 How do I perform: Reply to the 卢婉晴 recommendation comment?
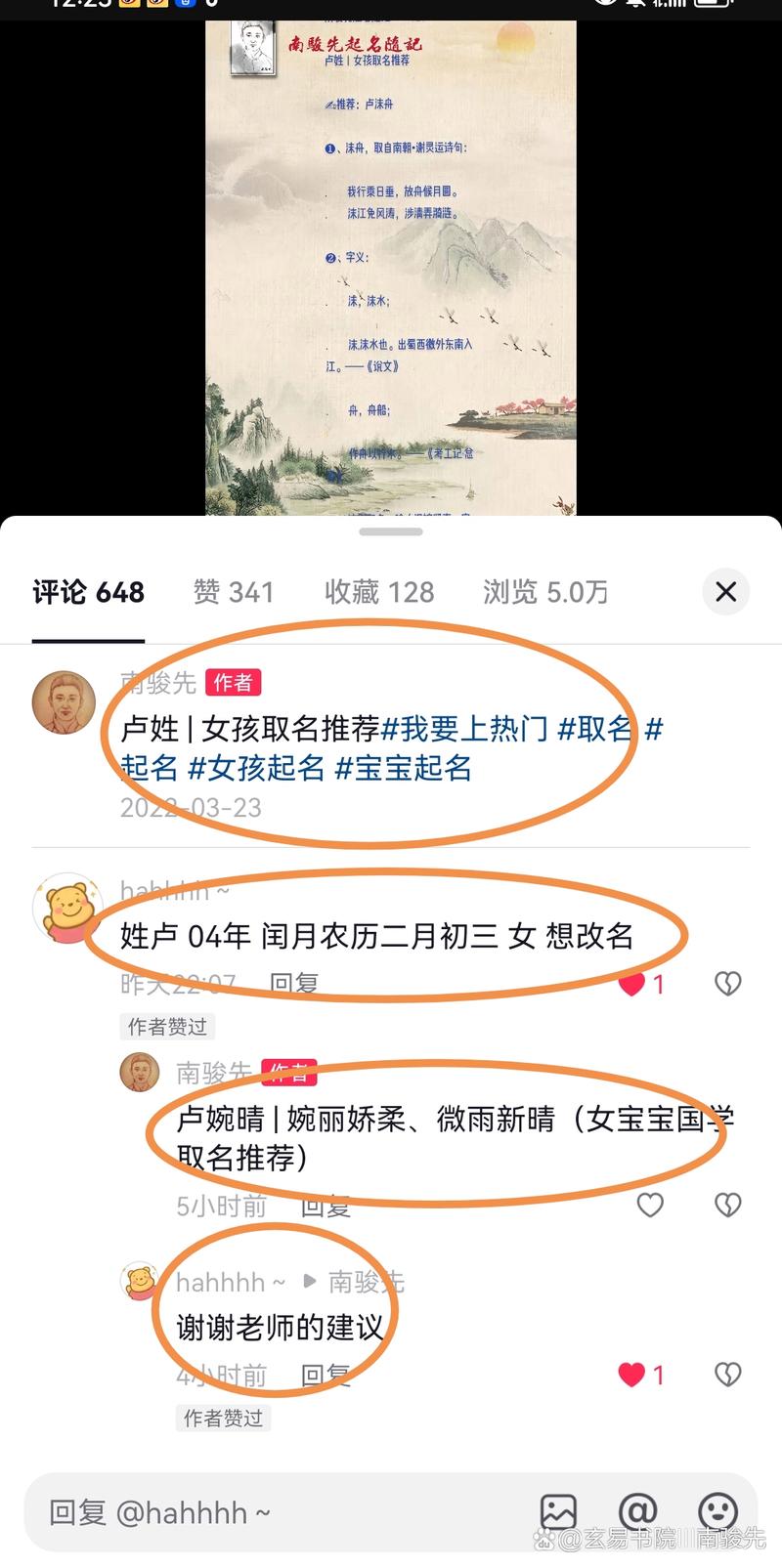point(326,1207)
